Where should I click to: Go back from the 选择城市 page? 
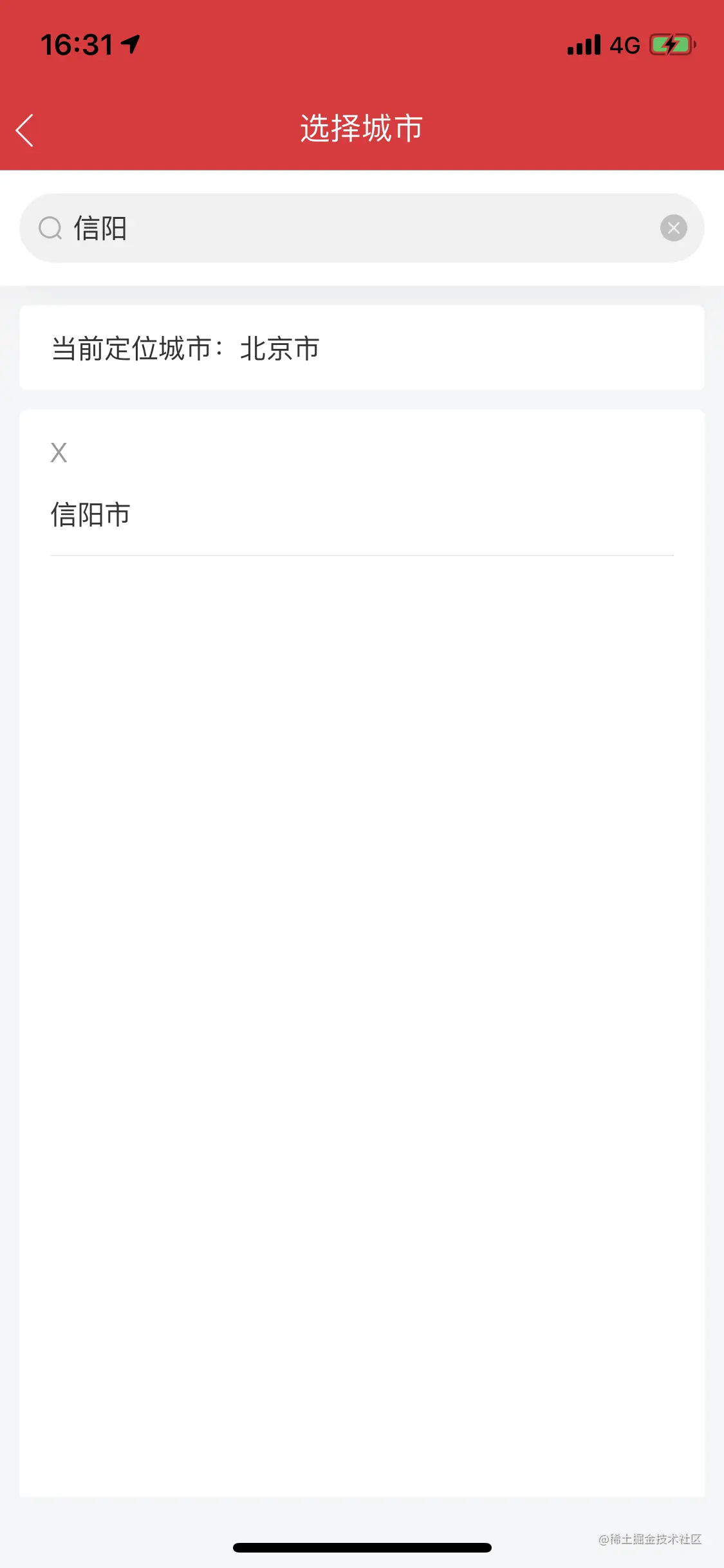[24, 131]
